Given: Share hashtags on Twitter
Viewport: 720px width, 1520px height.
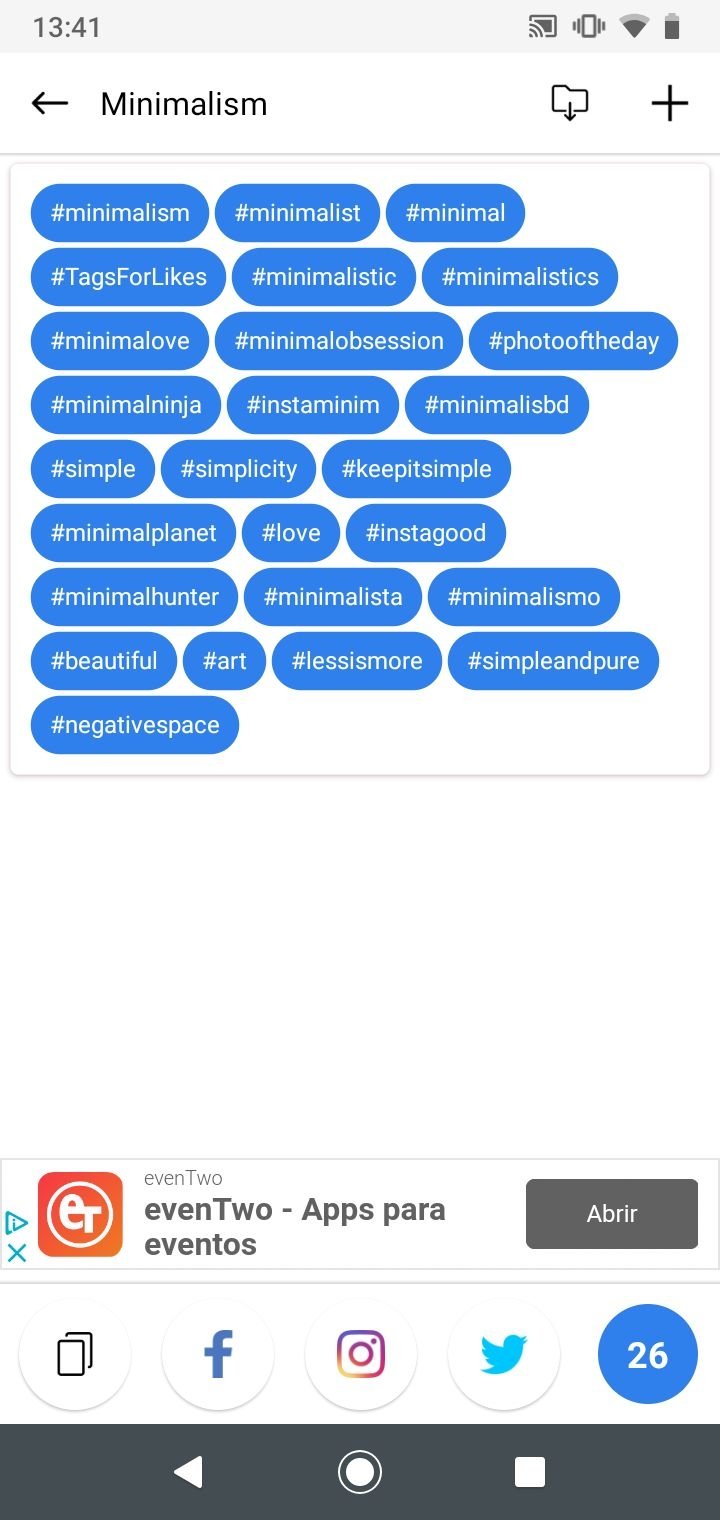Looking at the screenshot, I should (x=504, y=1354).
